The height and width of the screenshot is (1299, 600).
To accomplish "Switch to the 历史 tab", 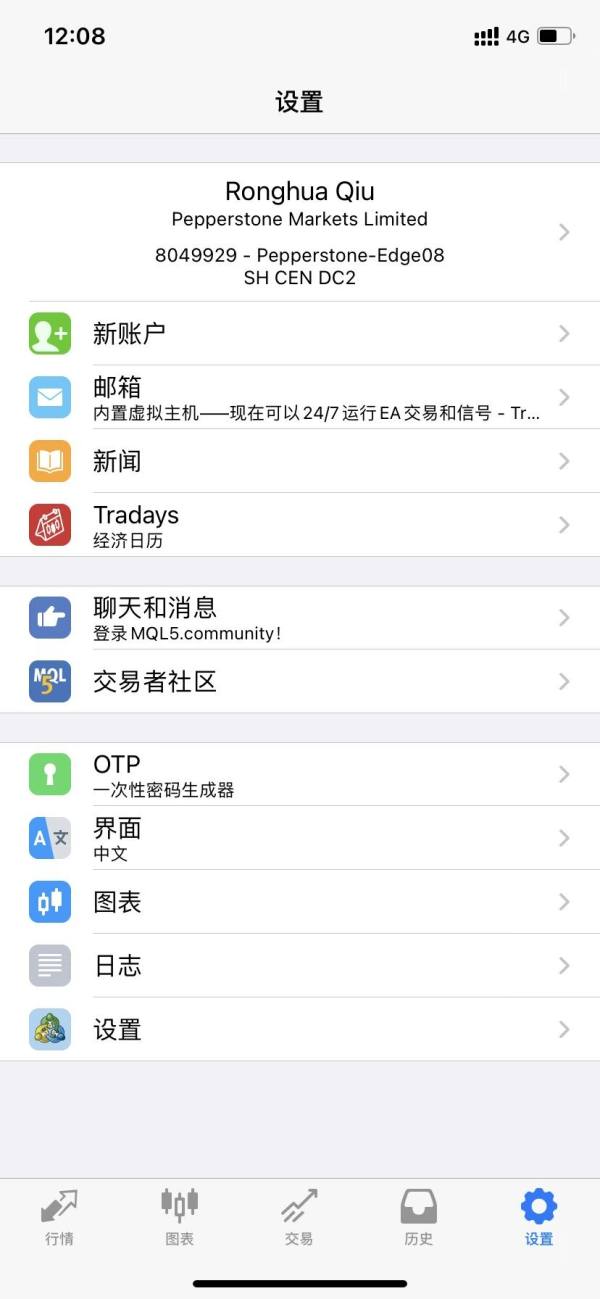I will click(419, 1217).
